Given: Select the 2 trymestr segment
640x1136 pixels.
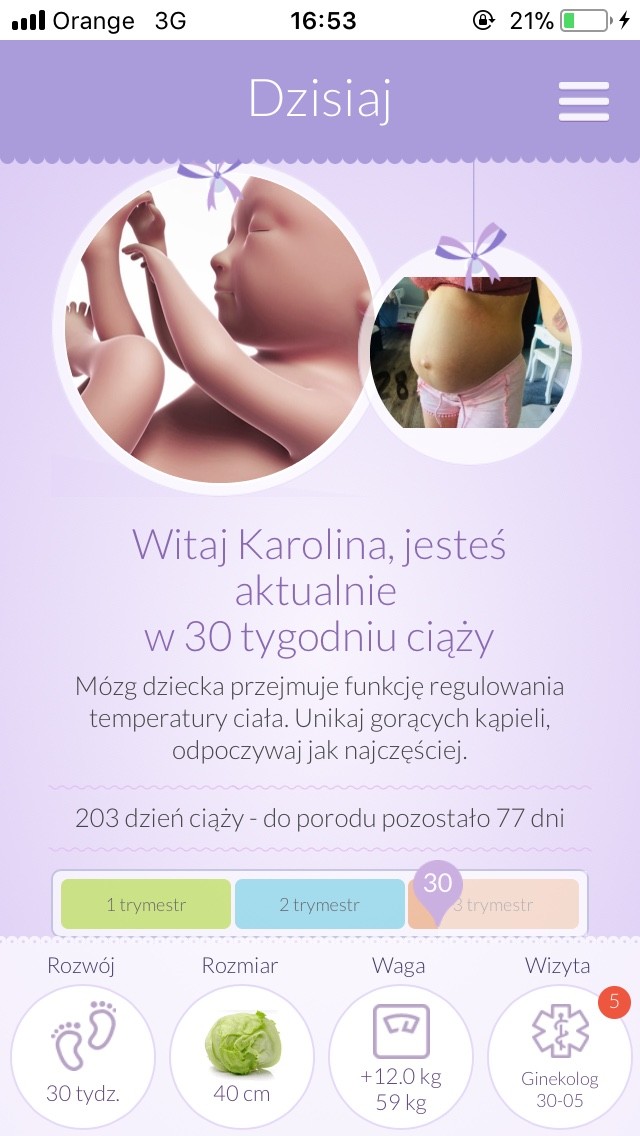Looking at the screenshot, I should 319,905.
